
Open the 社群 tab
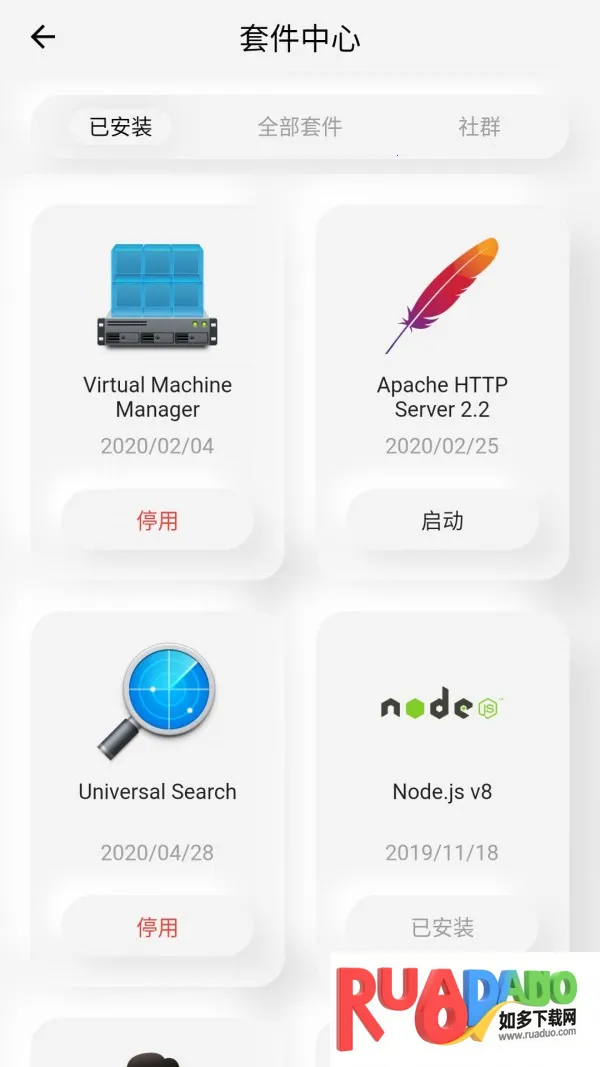(479, 127)
